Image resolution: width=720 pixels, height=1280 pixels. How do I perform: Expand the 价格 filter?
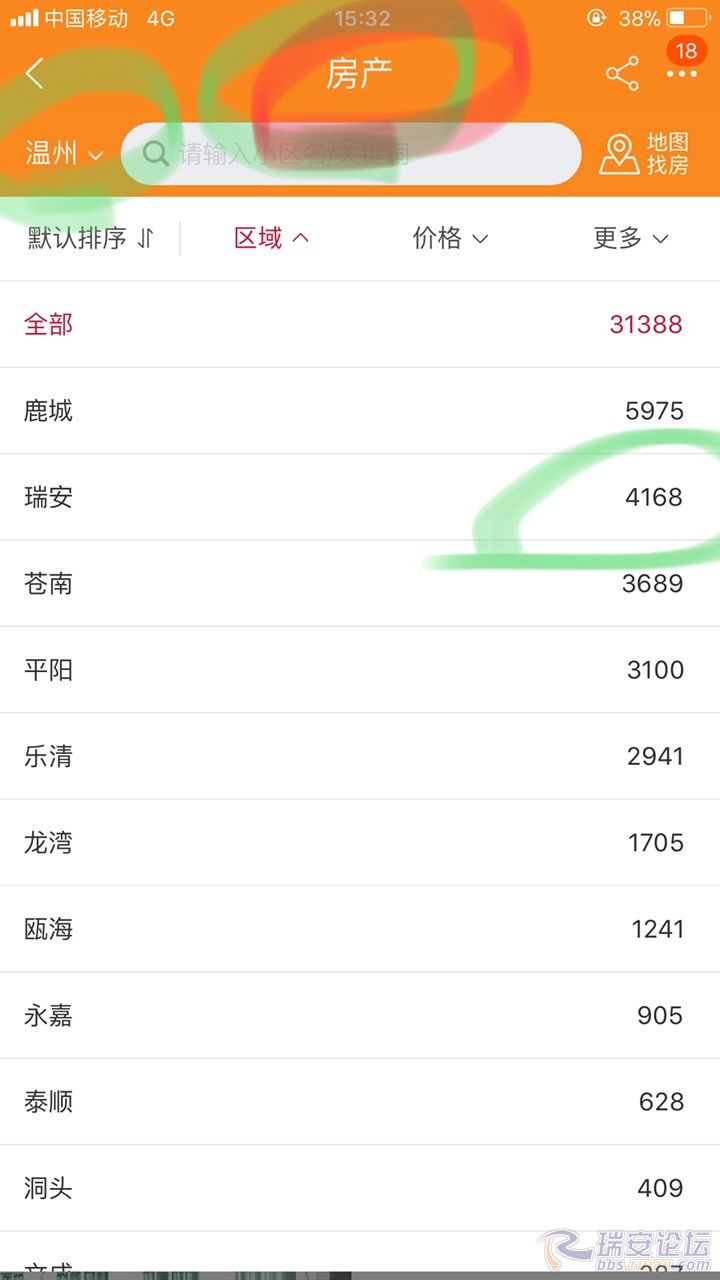450,238
